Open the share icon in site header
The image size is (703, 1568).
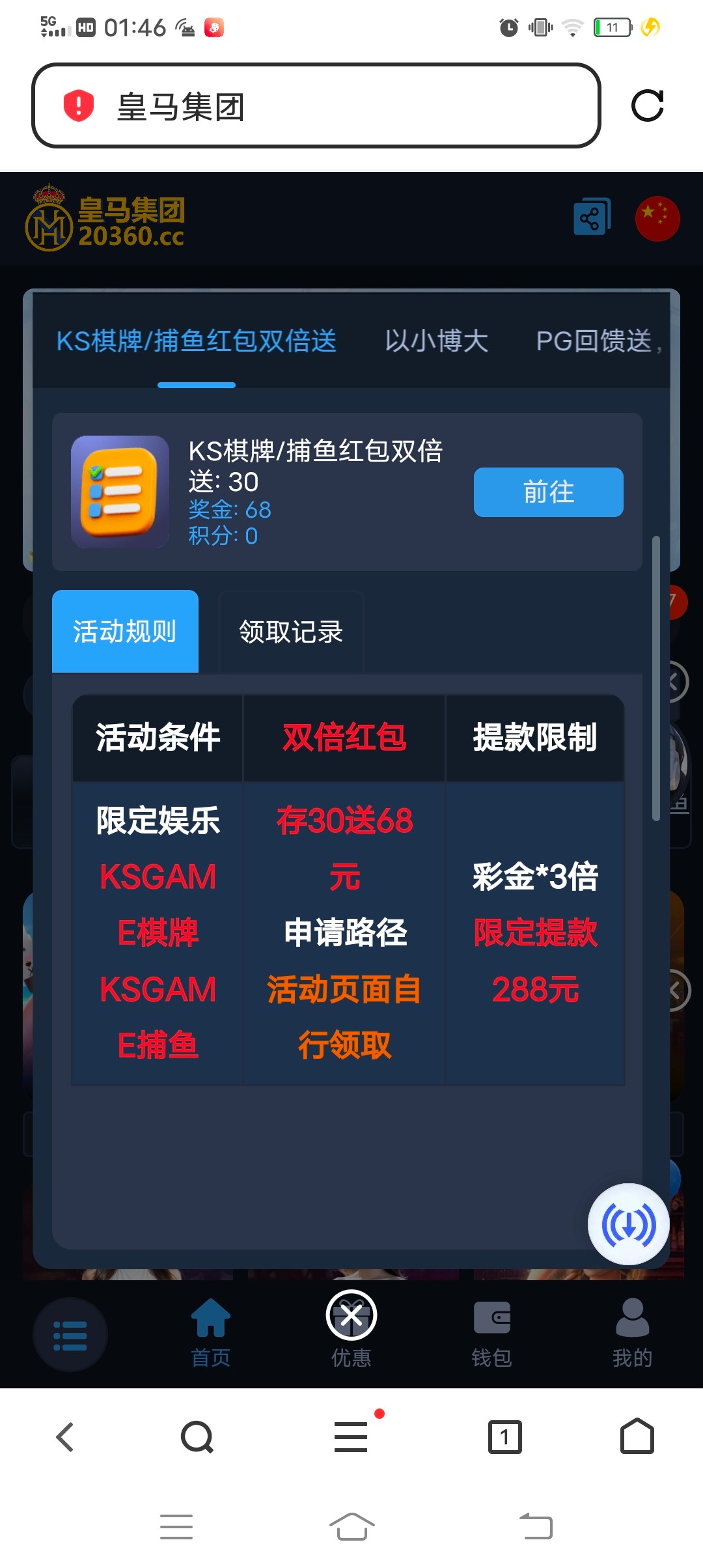pyautogui.click(x=592, y=217)
